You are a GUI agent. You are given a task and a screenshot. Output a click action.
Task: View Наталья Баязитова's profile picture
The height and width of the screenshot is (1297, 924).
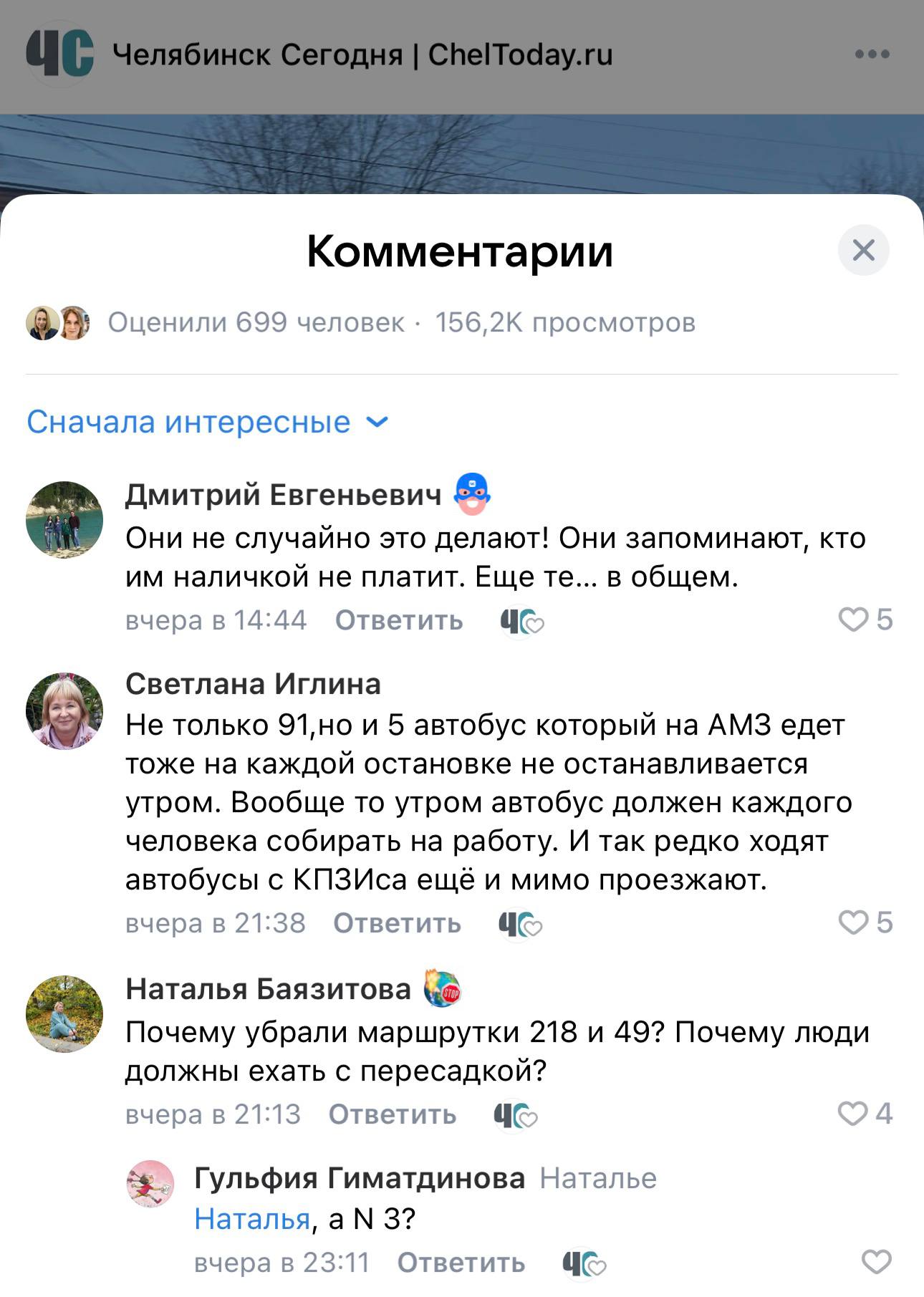(x=64, y=1014)
